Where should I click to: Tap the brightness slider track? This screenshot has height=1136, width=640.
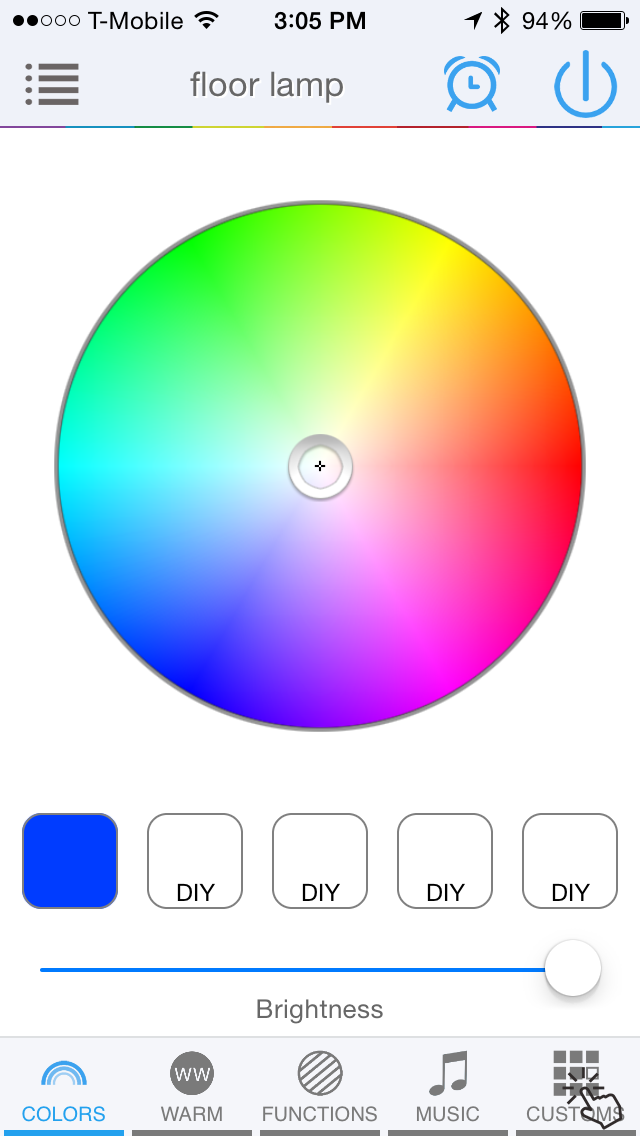290,969
